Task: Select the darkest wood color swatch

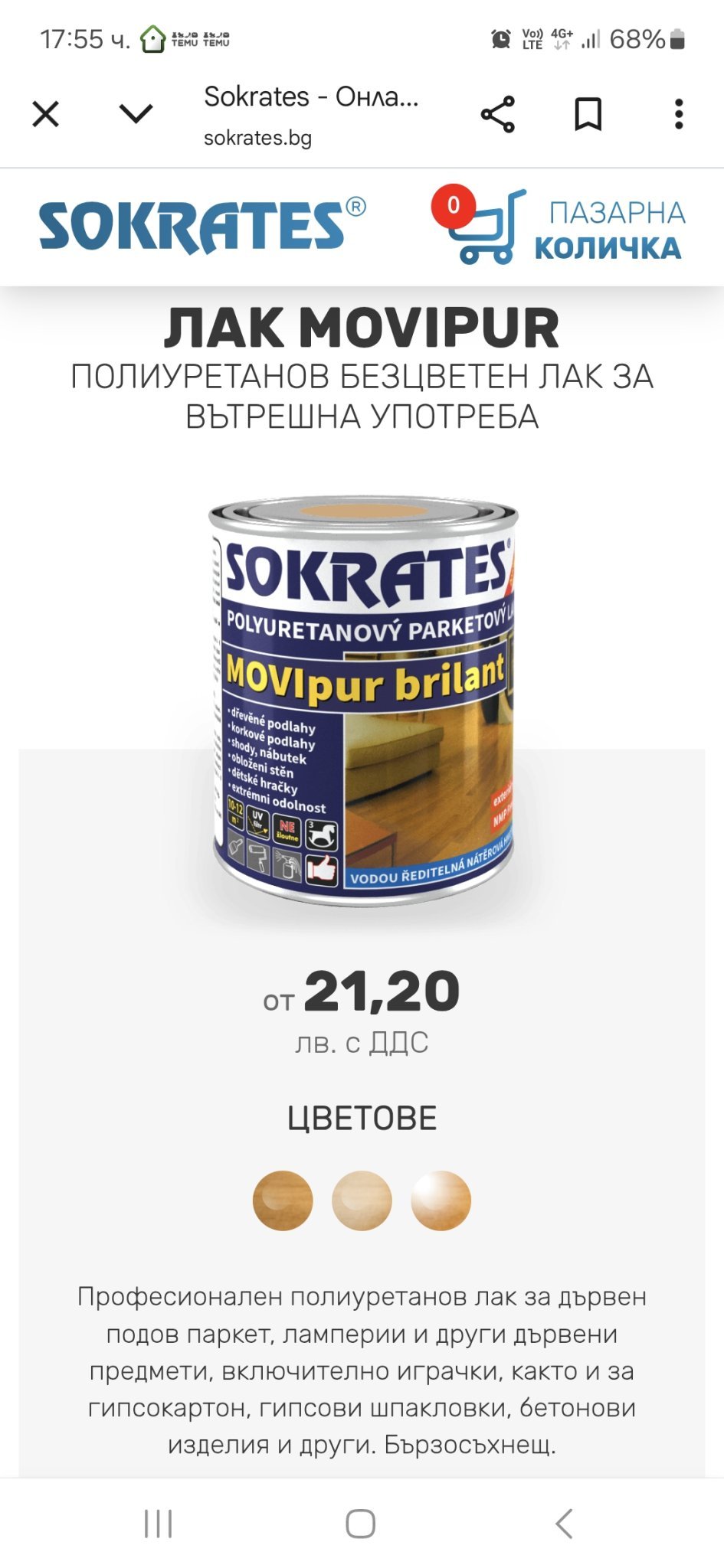Action: pos(283,1200)
